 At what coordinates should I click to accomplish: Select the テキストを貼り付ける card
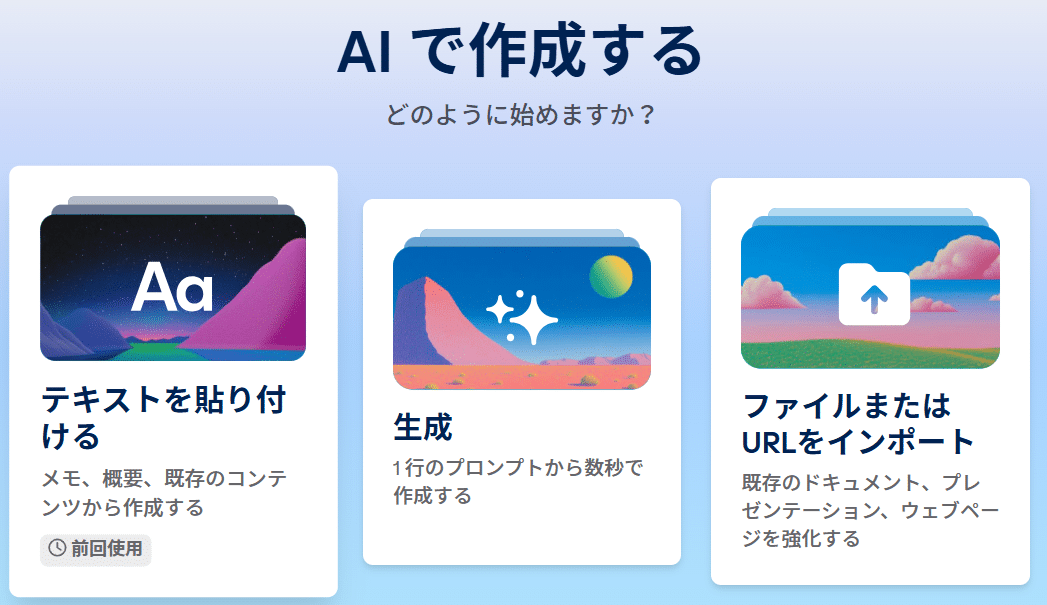point(173,380)
